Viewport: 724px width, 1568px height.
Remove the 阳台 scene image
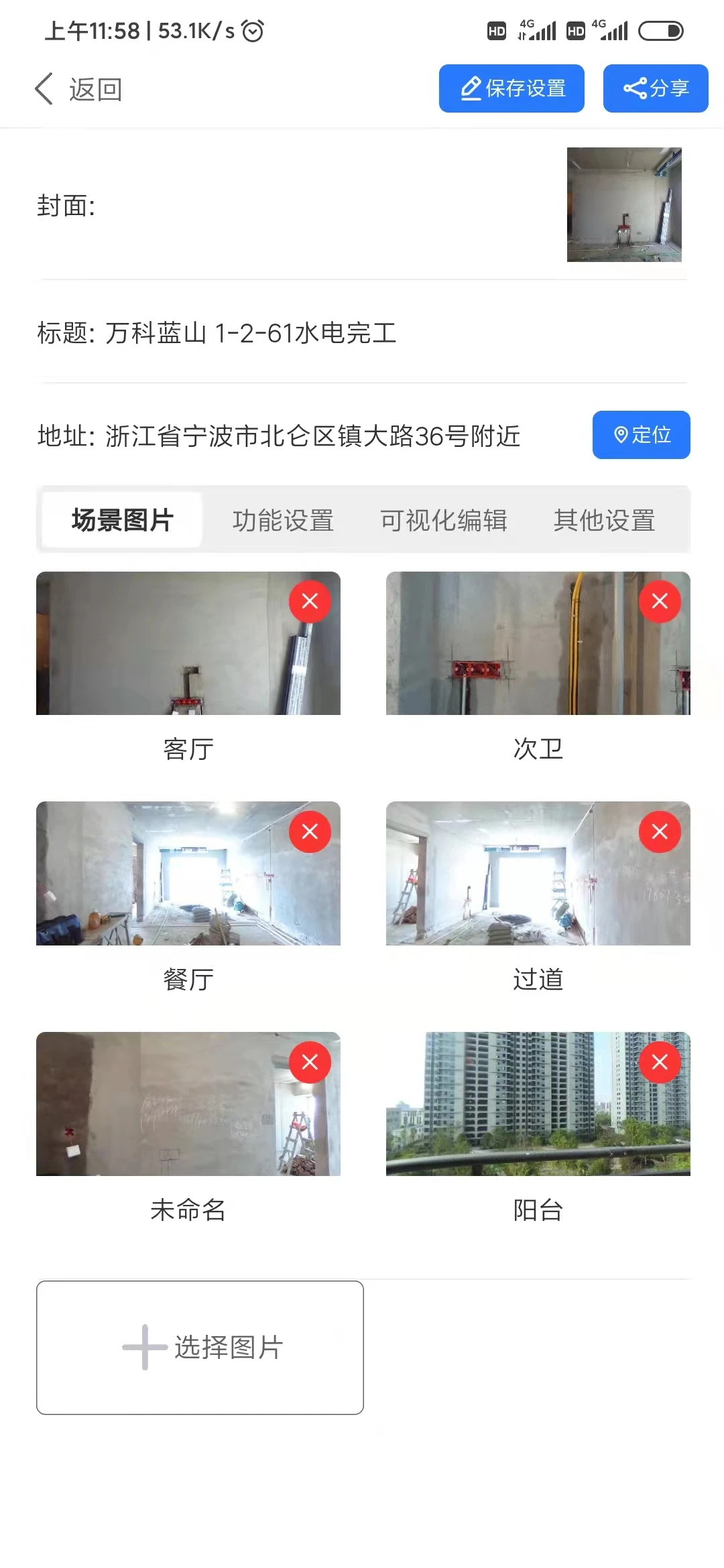click(x=660, y=1062)
